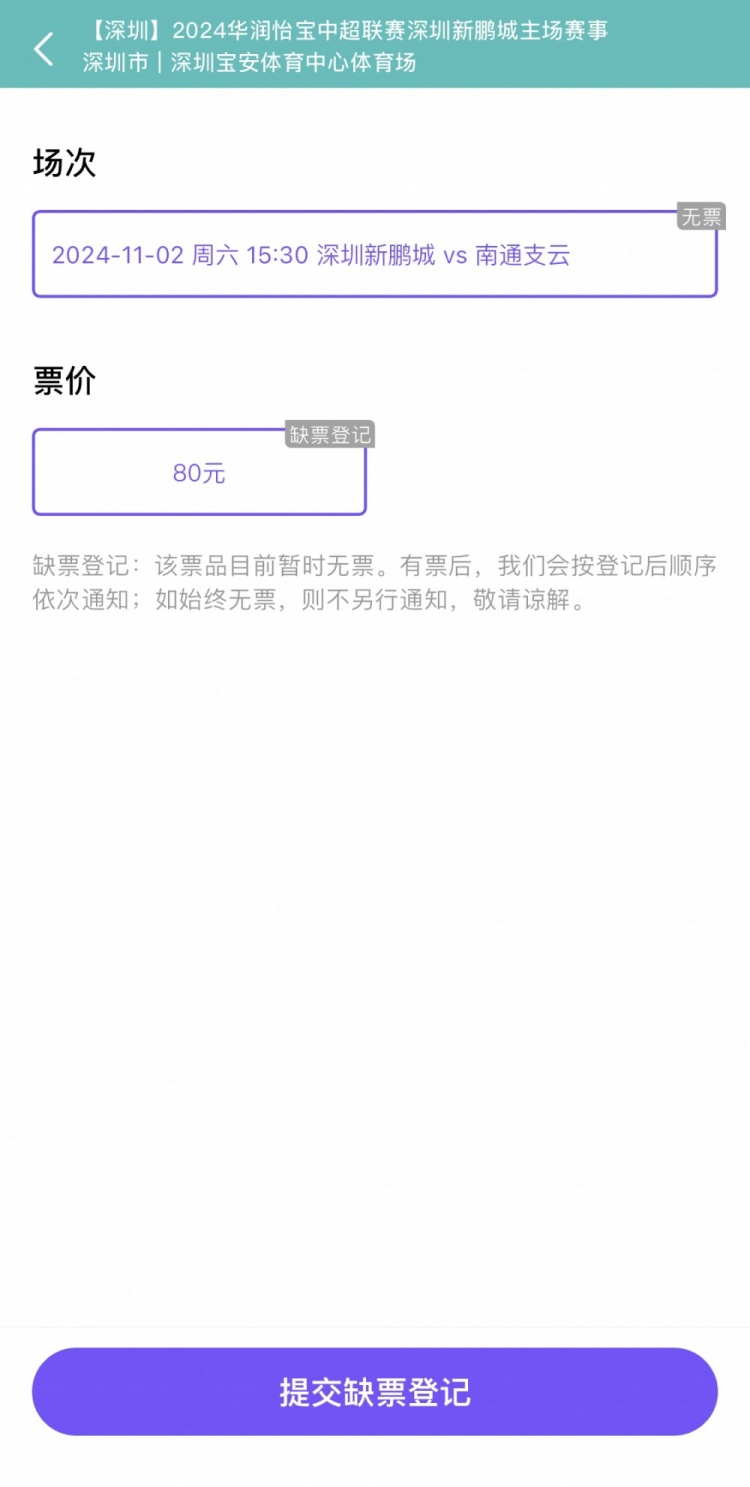This screenshot has width=750, height=1487.
Task: Select the 2024-11-02 15:30 match session
Action: (374, 255)
